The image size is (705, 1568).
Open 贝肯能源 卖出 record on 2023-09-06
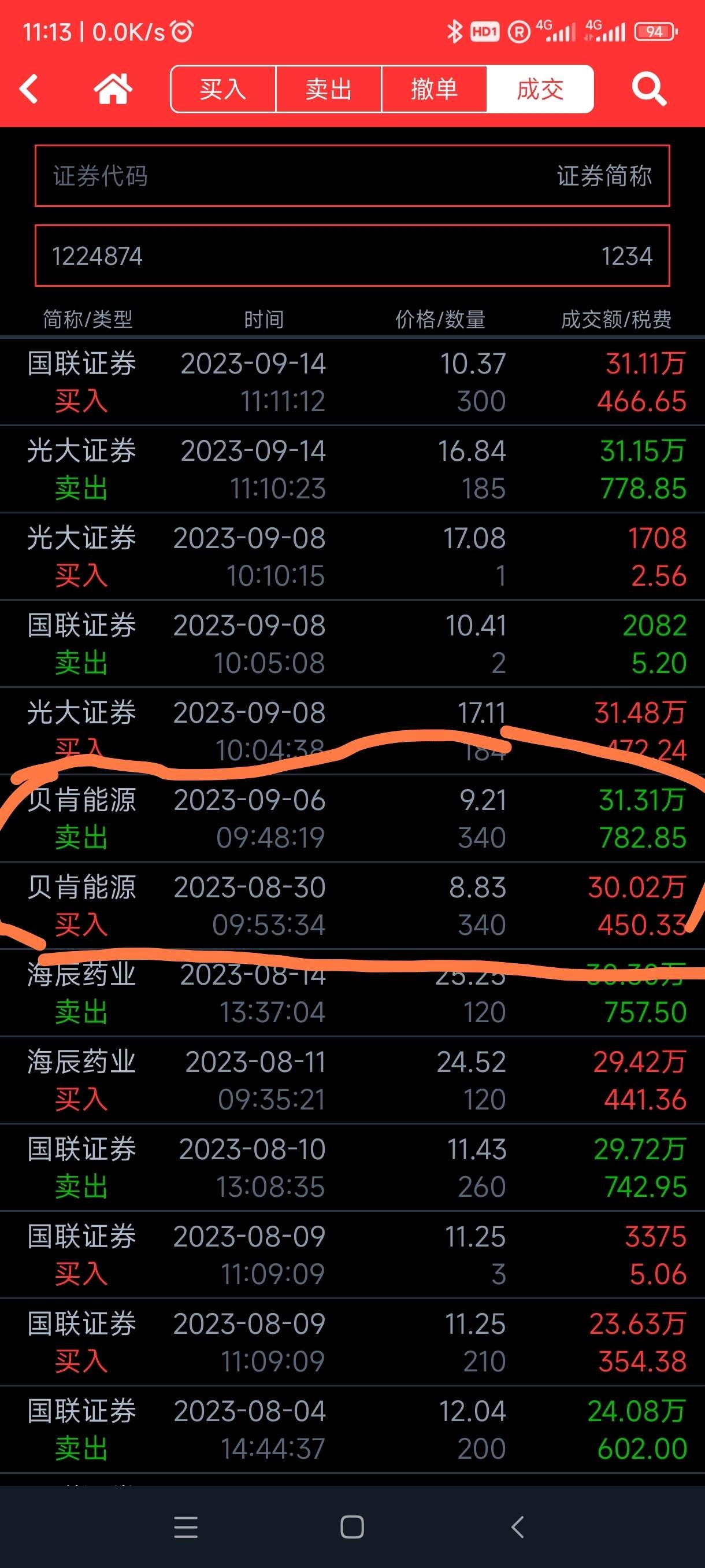coord(352,818)
